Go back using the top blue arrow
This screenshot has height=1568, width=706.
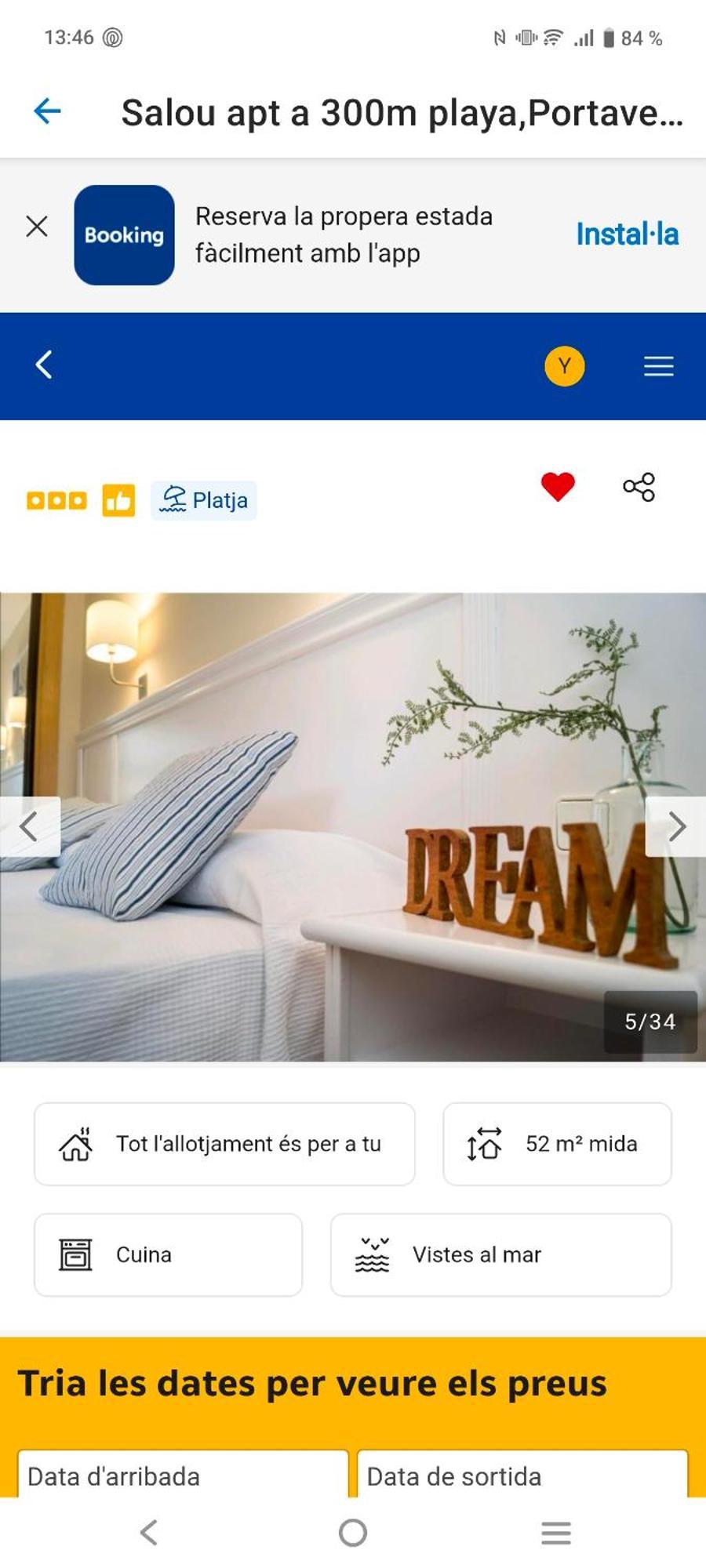(47, 111)
